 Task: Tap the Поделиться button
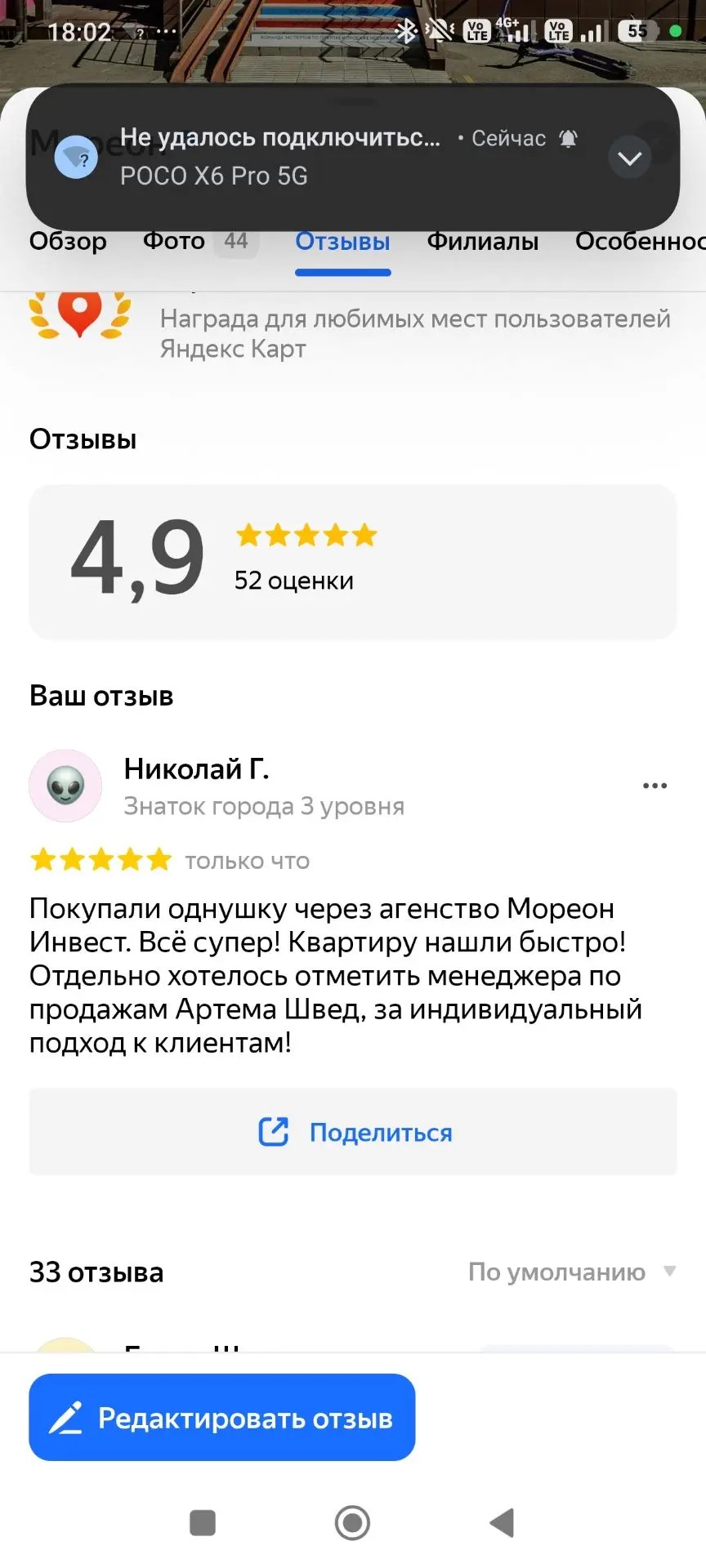click(353, 1132)
